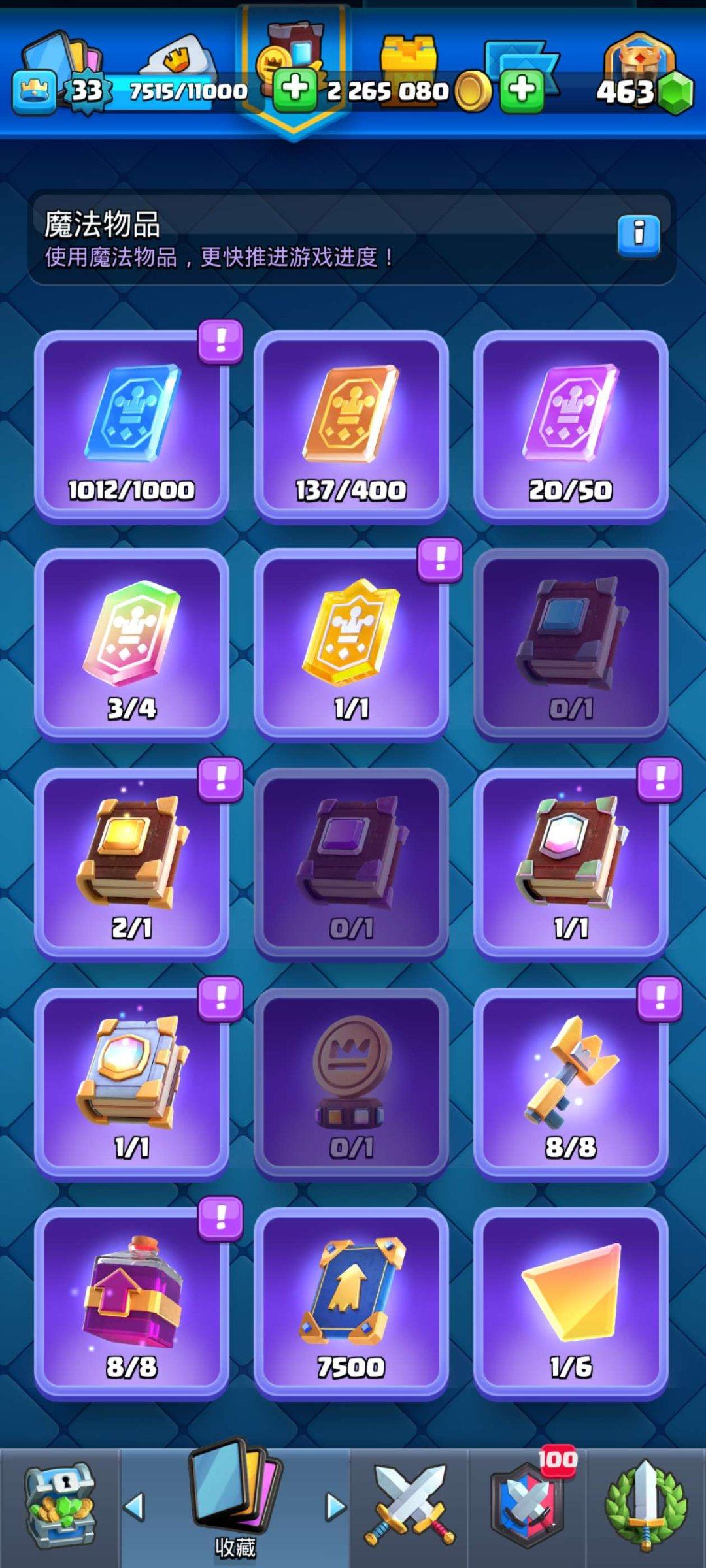
Task: Select the orange wild card 137/400 tile
Action: click(351, 426)
